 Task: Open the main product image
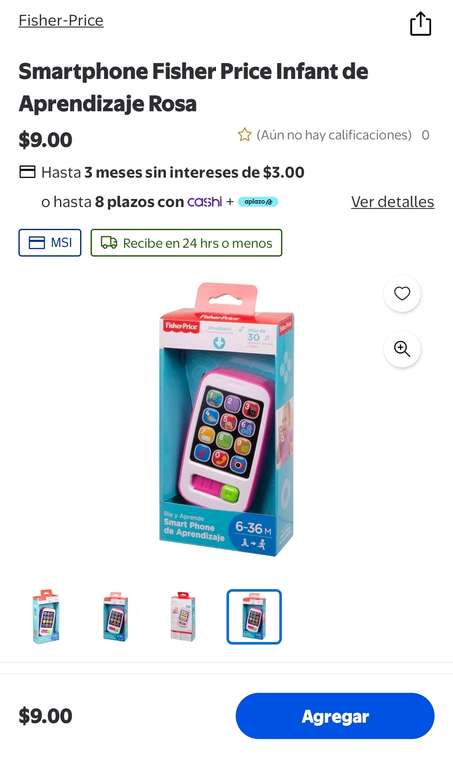point(226,419)
